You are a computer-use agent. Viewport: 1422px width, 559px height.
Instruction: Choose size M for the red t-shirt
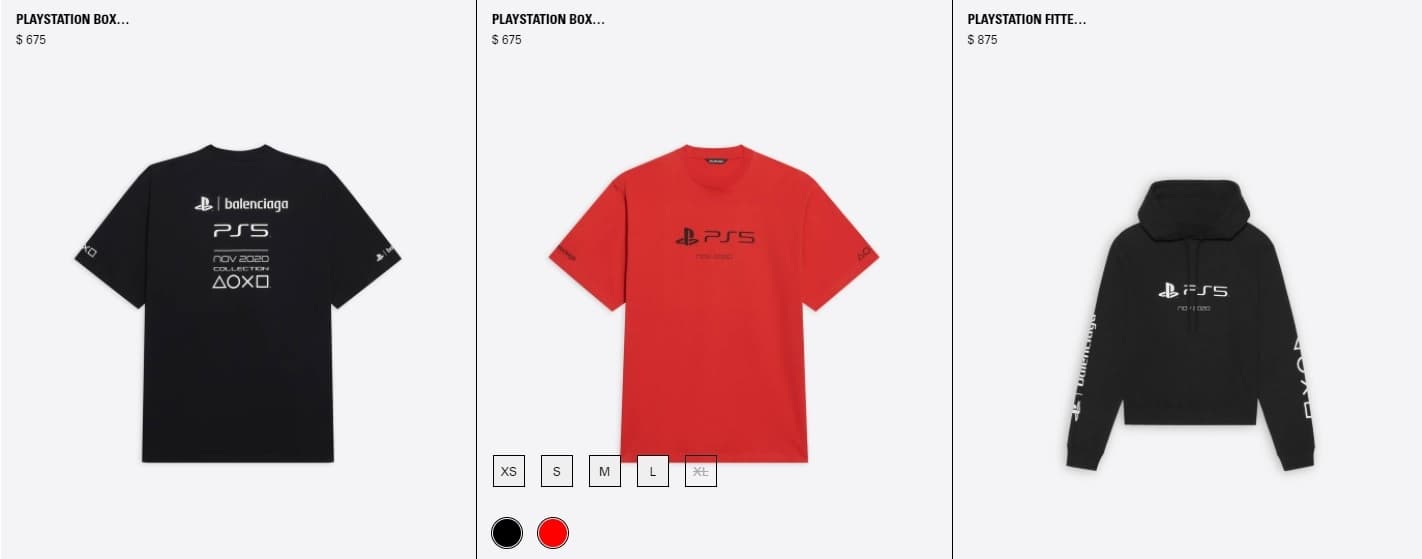tap(605, 471)
